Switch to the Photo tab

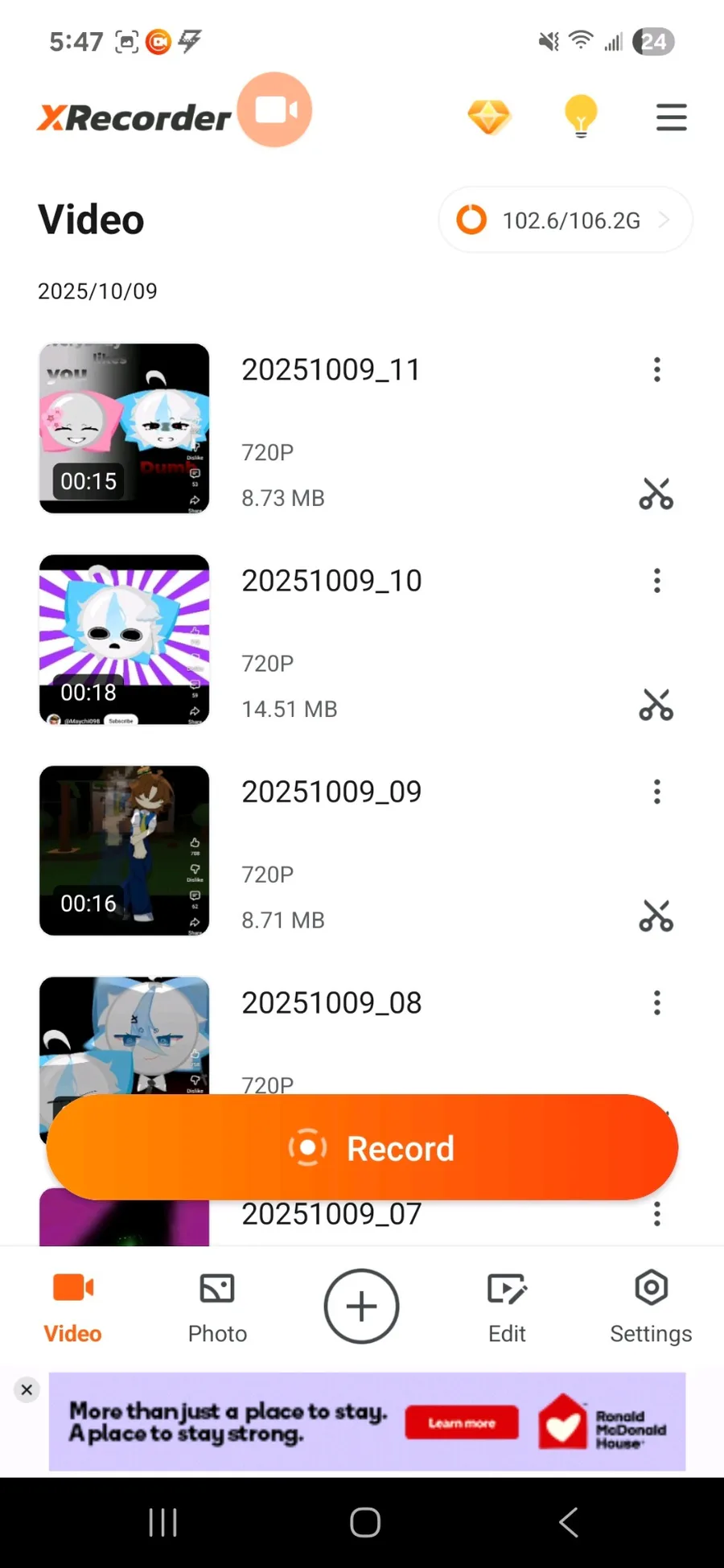pyautogui.click(x=217, y=1307)
